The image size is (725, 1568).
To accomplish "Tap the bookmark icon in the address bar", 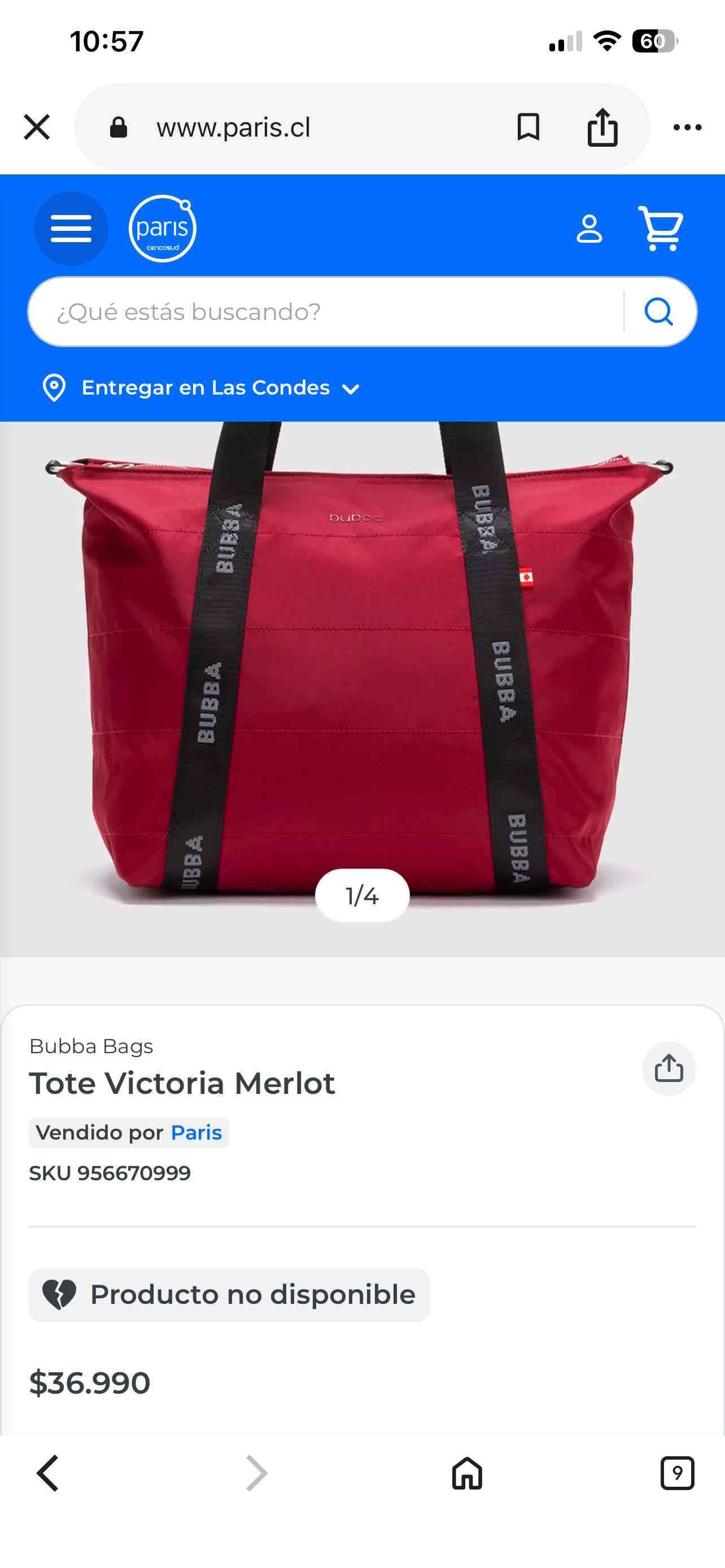I will tap(529, 126).
